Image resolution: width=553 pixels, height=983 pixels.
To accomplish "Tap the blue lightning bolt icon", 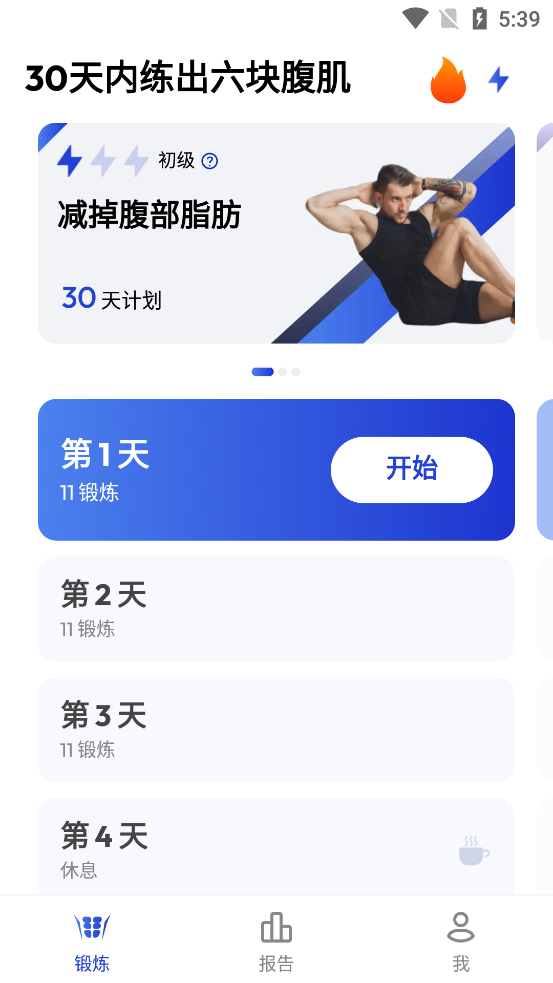I will pyautogui.click(x=498, y=80).
